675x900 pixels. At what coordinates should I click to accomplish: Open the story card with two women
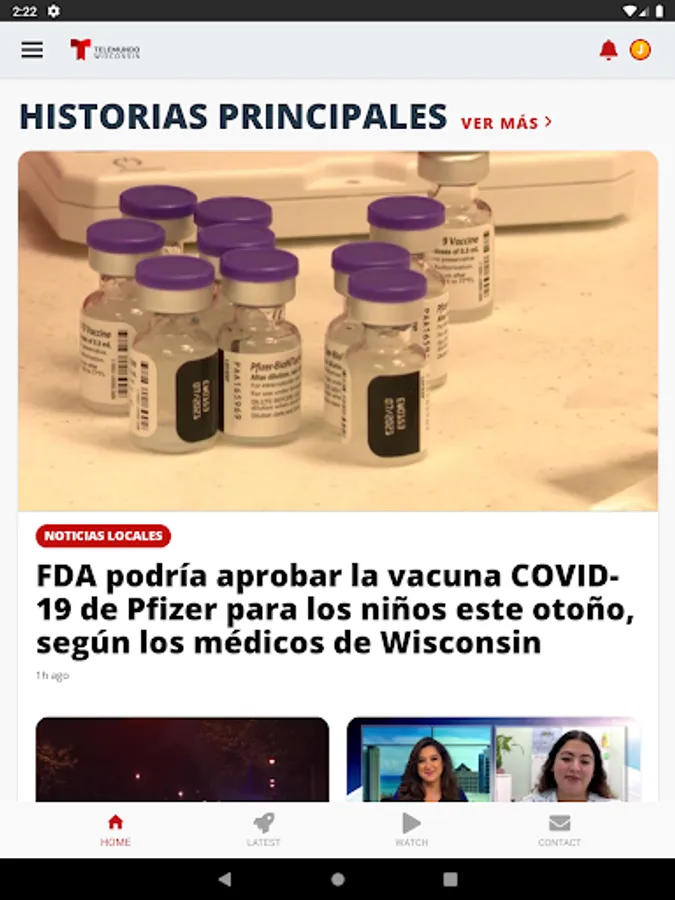(494, 759)
